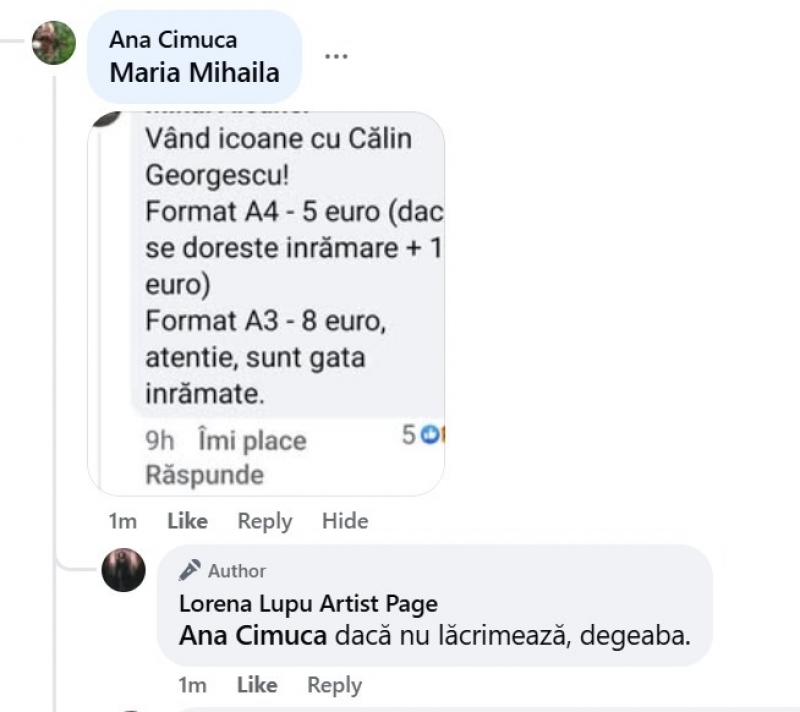
Task: Open Lorena Lupu's avatar picture
Action: (x=124, y=570)
